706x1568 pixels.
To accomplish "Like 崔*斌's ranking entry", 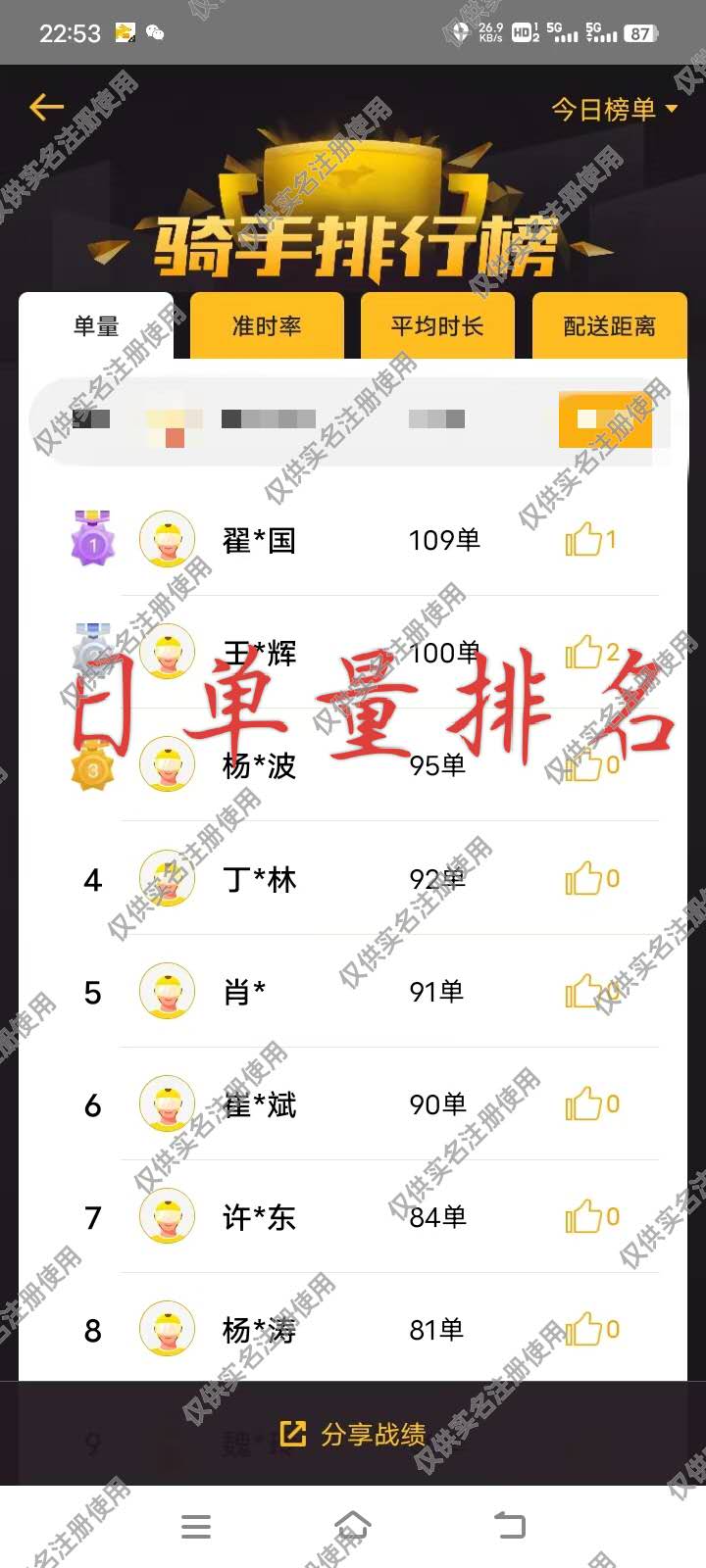I will click(x=585, y=1104).
